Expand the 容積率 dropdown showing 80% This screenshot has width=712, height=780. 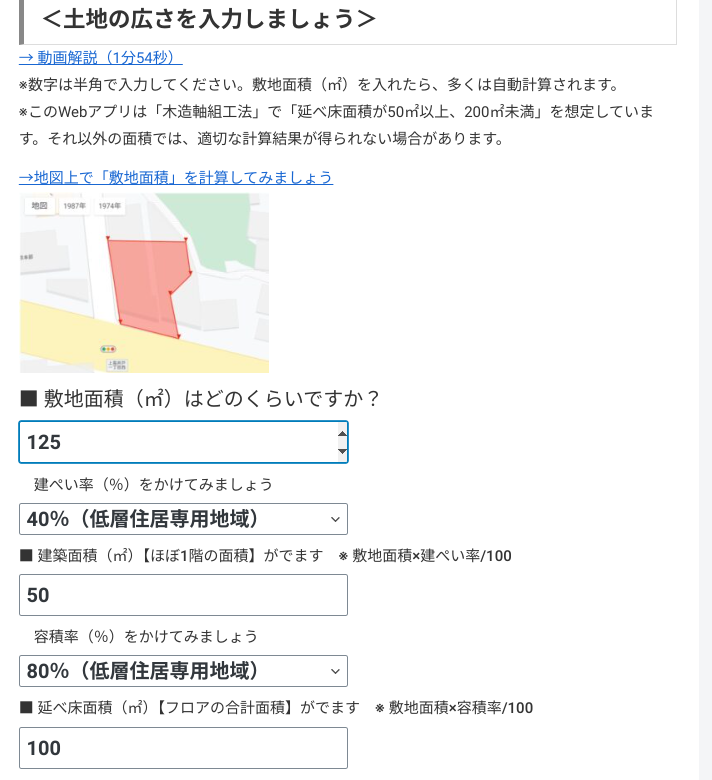[x=183, y=671]
